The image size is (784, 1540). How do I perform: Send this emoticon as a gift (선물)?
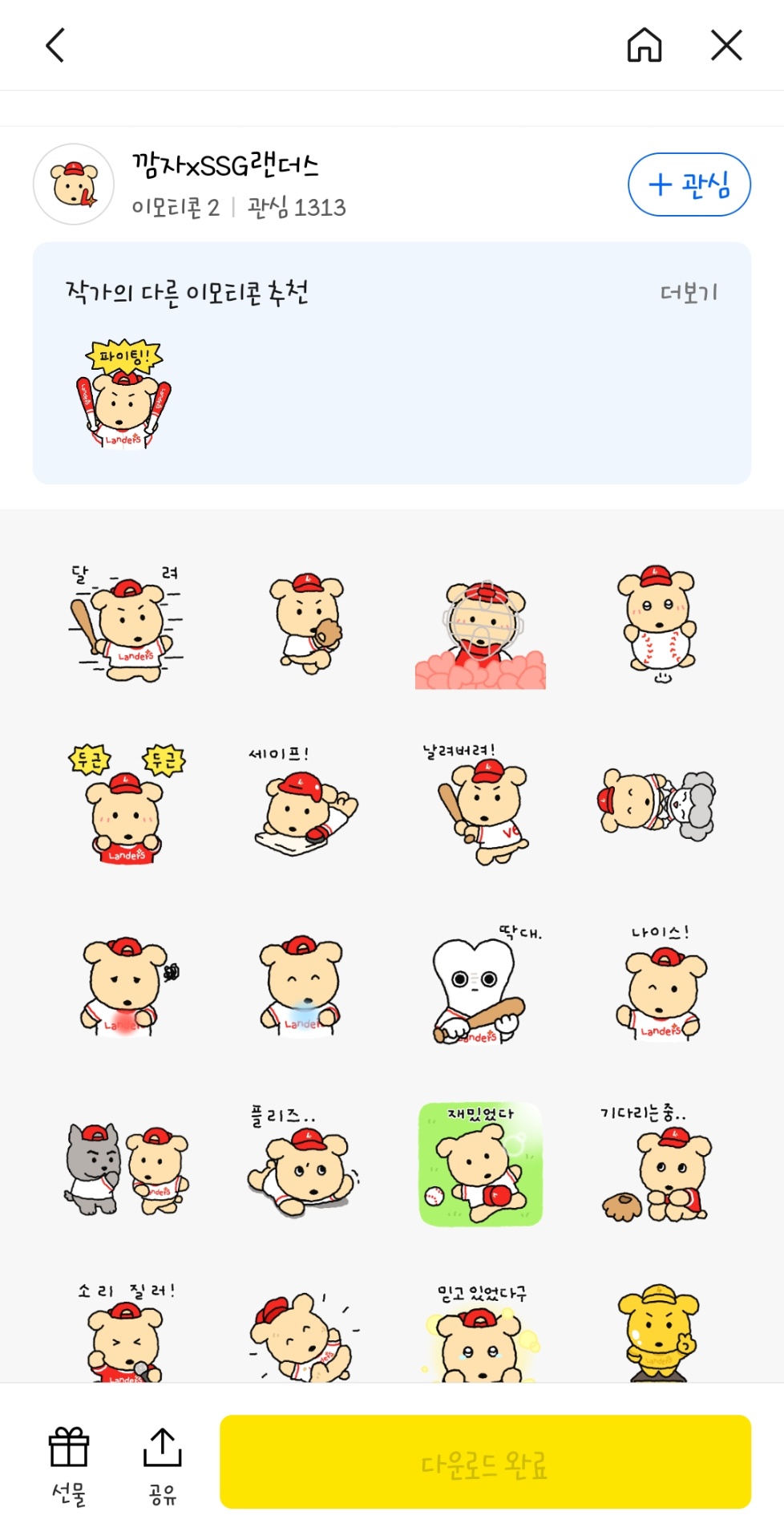69,1465
